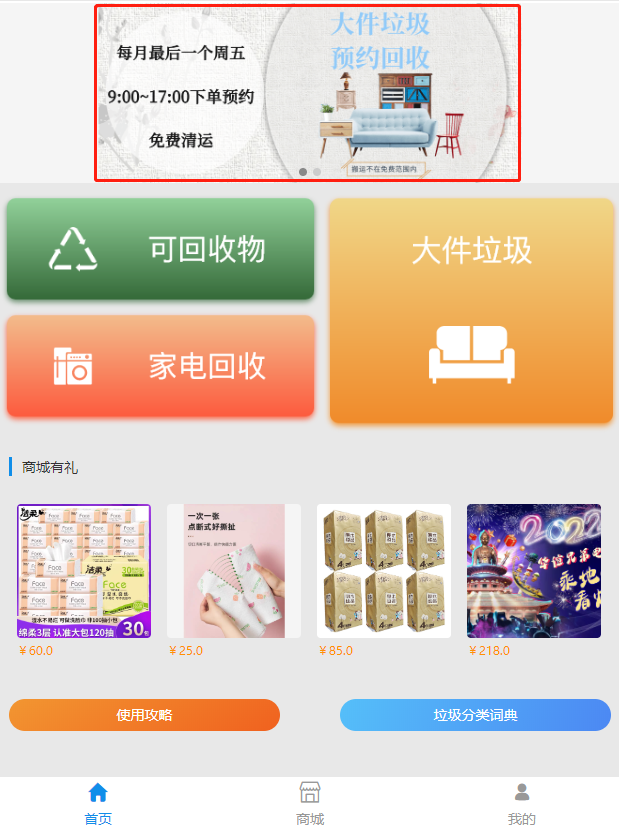619x832 pixels.
Task: View the ¥218.0 product in 商城有礼
Action: click(534, 571)
